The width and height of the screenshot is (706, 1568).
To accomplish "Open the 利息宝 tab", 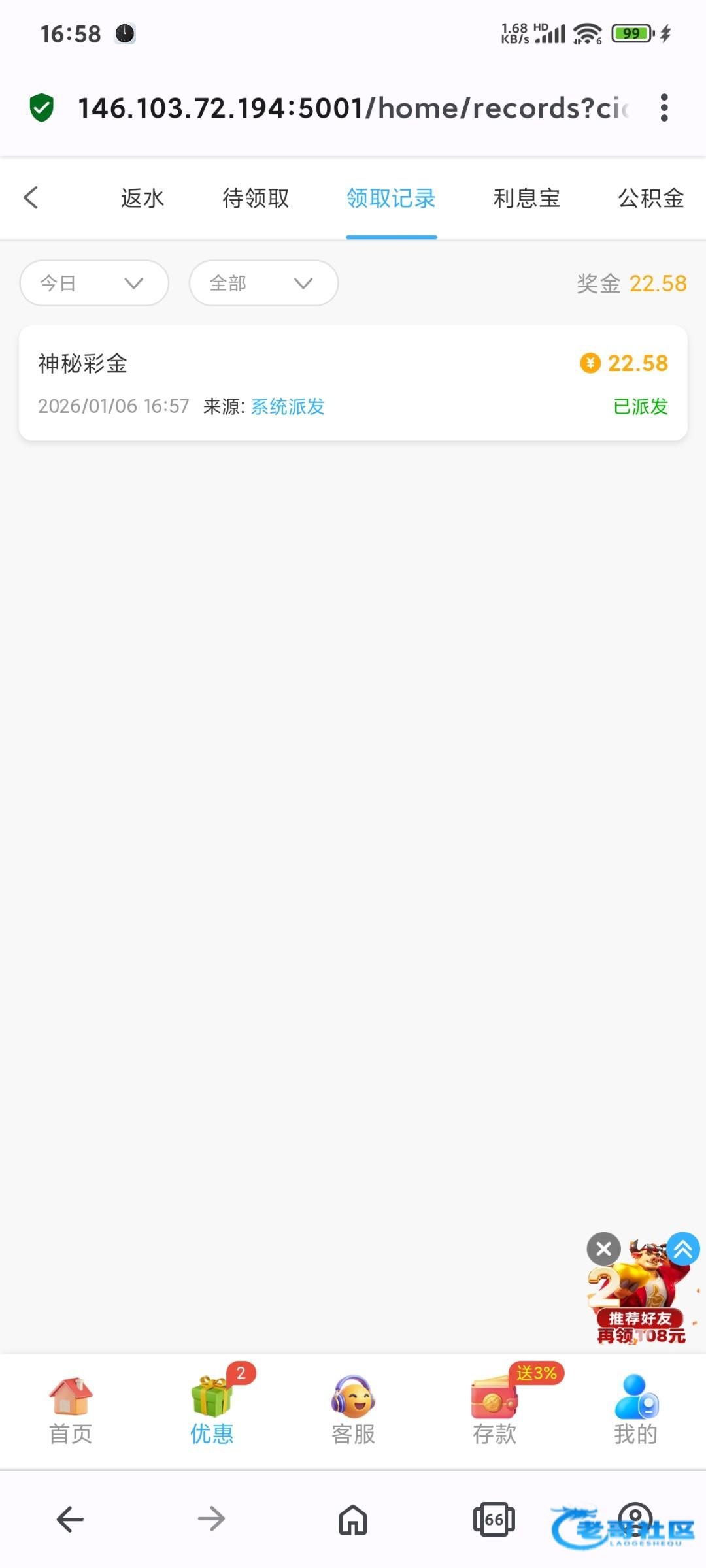I will (x=526, y=198).
